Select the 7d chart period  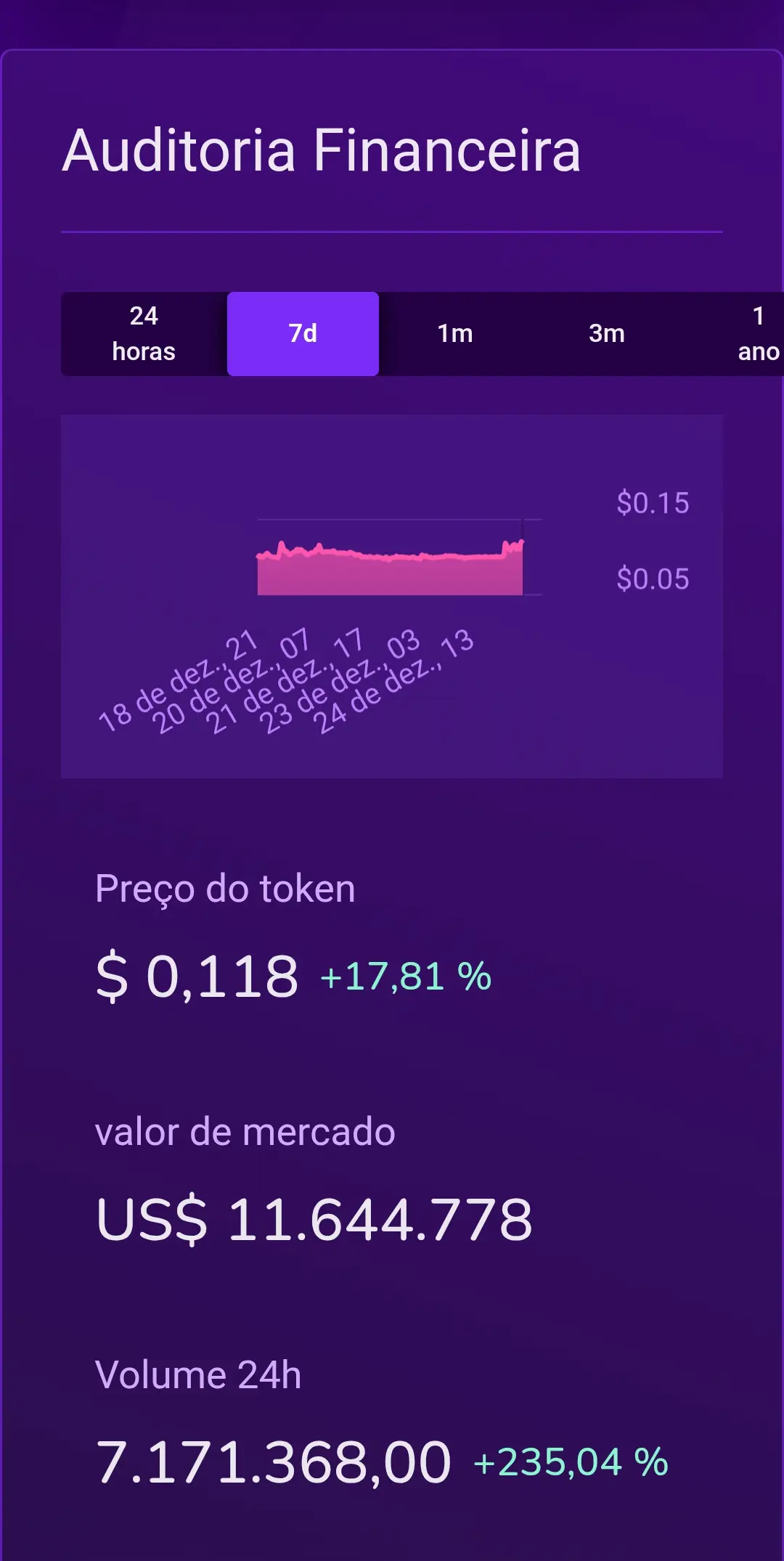pos(303,334)
